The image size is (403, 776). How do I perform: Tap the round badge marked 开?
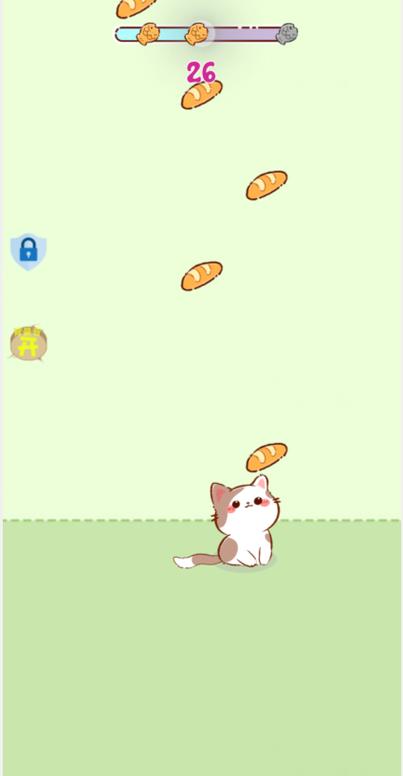click(28, 343)
